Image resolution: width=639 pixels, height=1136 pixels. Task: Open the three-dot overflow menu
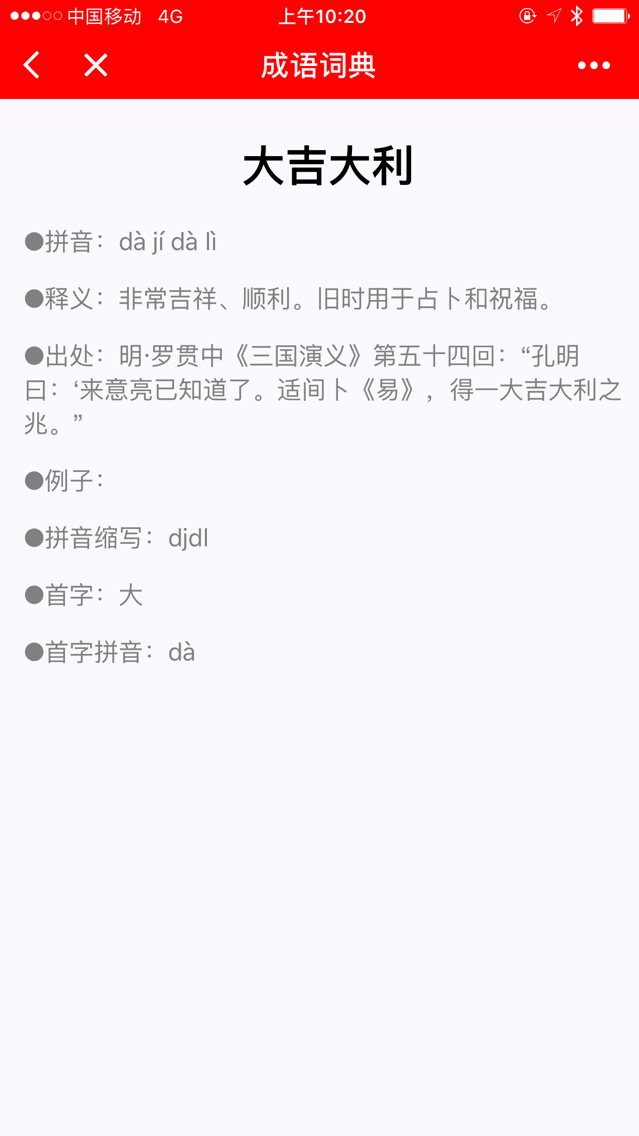coord(594,66)
